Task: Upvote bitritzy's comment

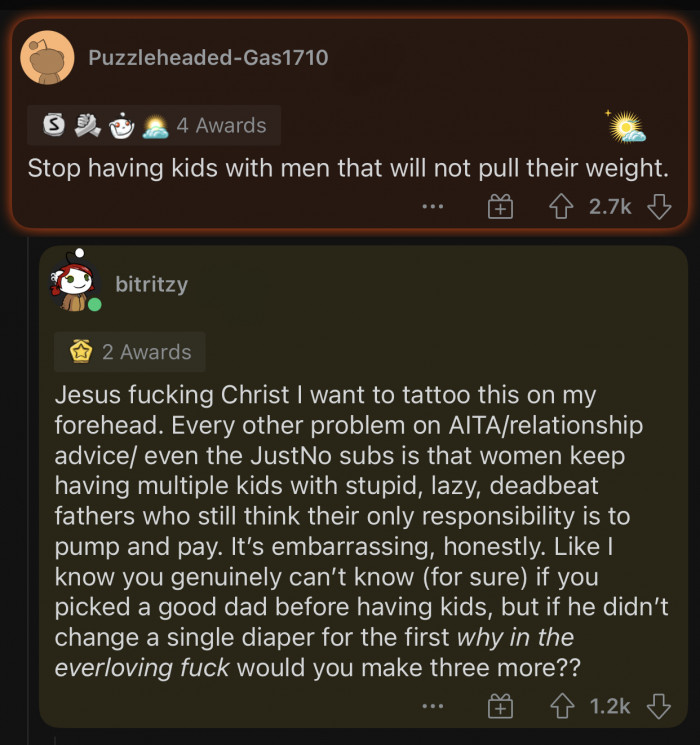Action: tap(560, 706)
